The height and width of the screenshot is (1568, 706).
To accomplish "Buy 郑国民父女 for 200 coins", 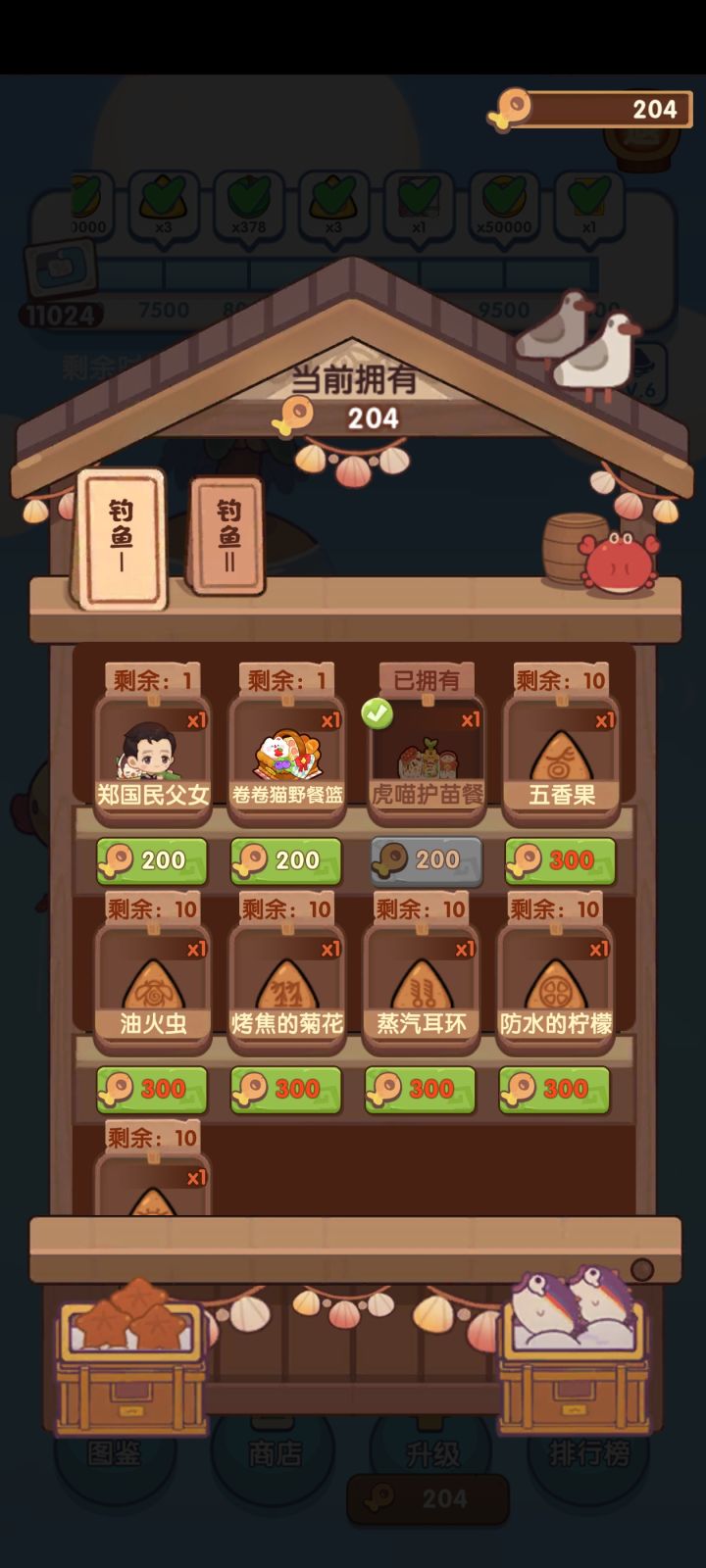I will pos(151,859).
